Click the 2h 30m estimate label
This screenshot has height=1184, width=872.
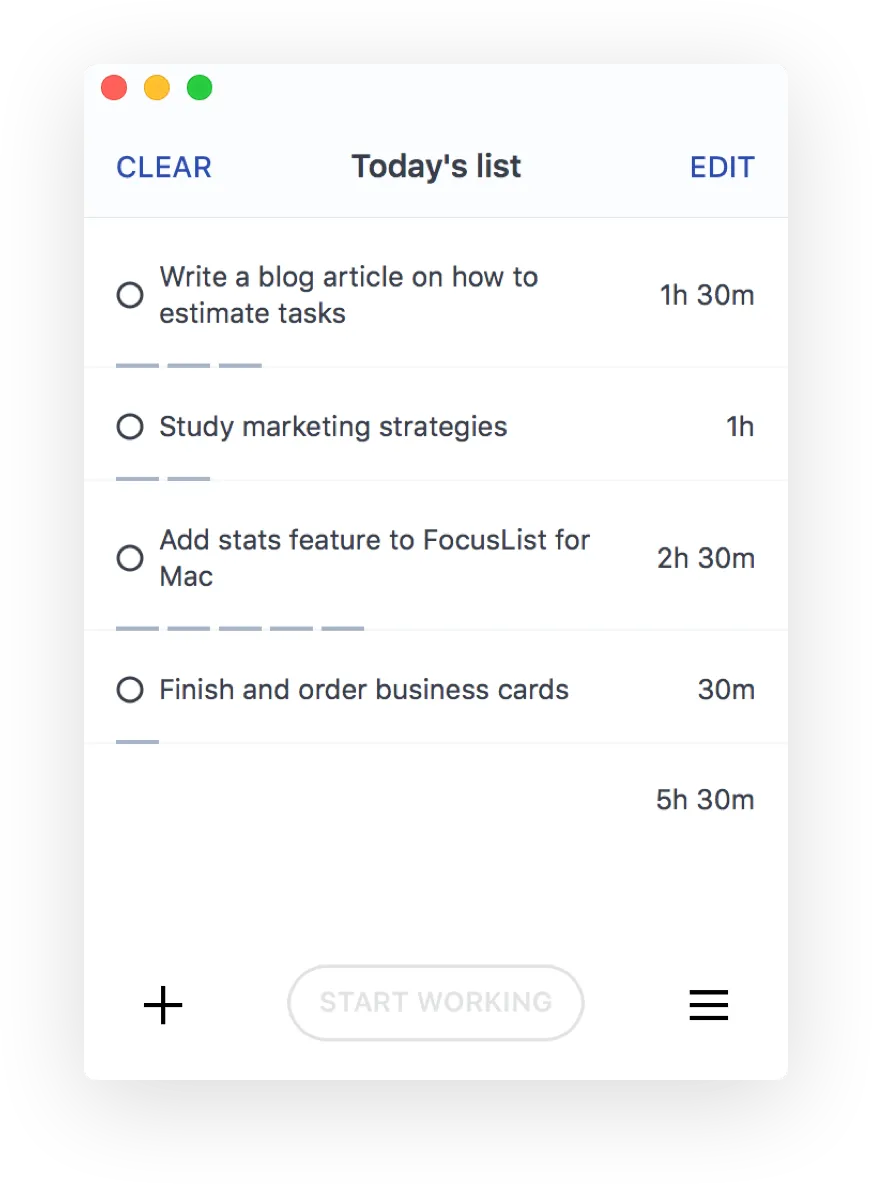coord(707,558)
